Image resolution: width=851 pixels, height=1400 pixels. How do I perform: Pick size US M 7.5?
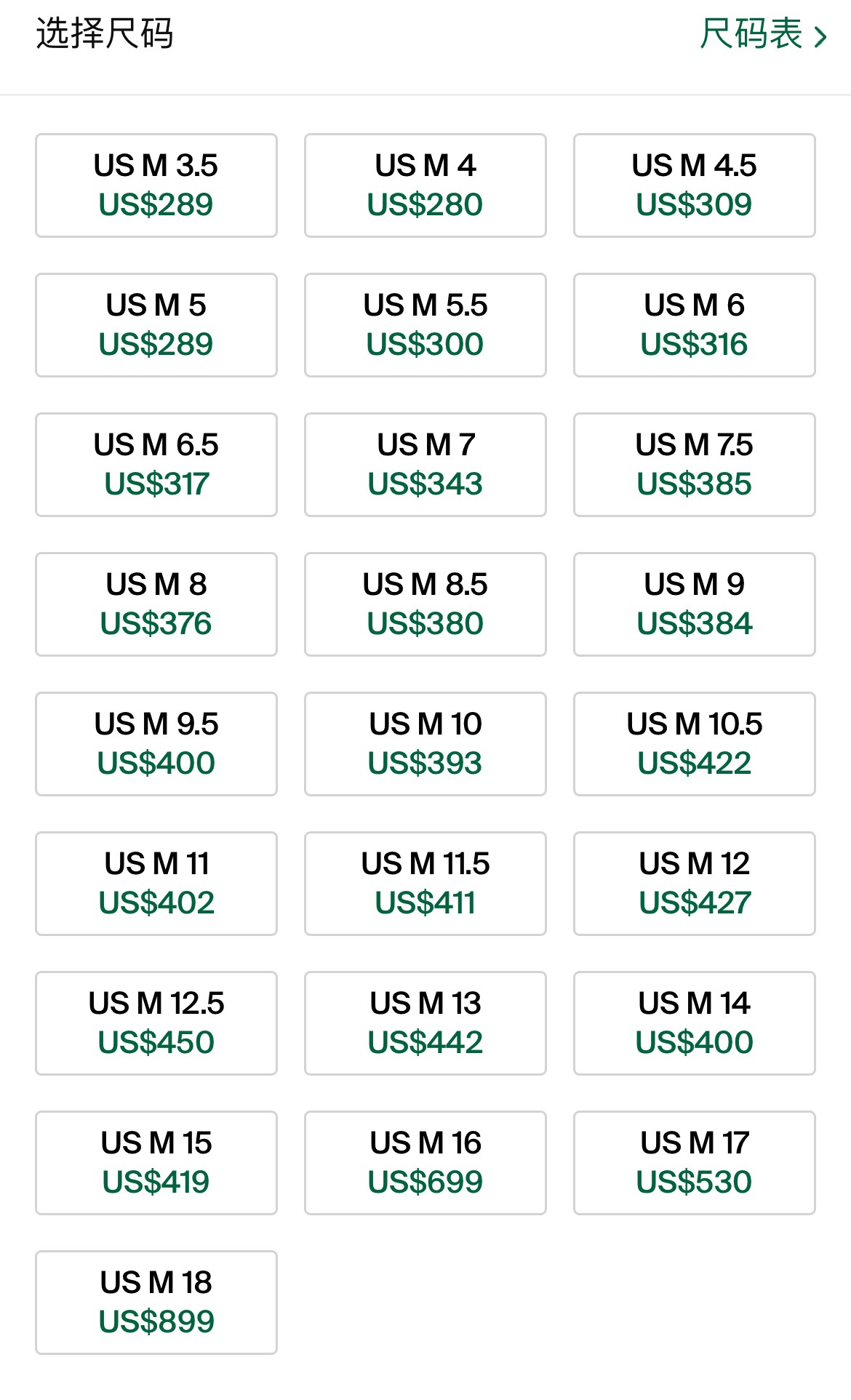695,465
